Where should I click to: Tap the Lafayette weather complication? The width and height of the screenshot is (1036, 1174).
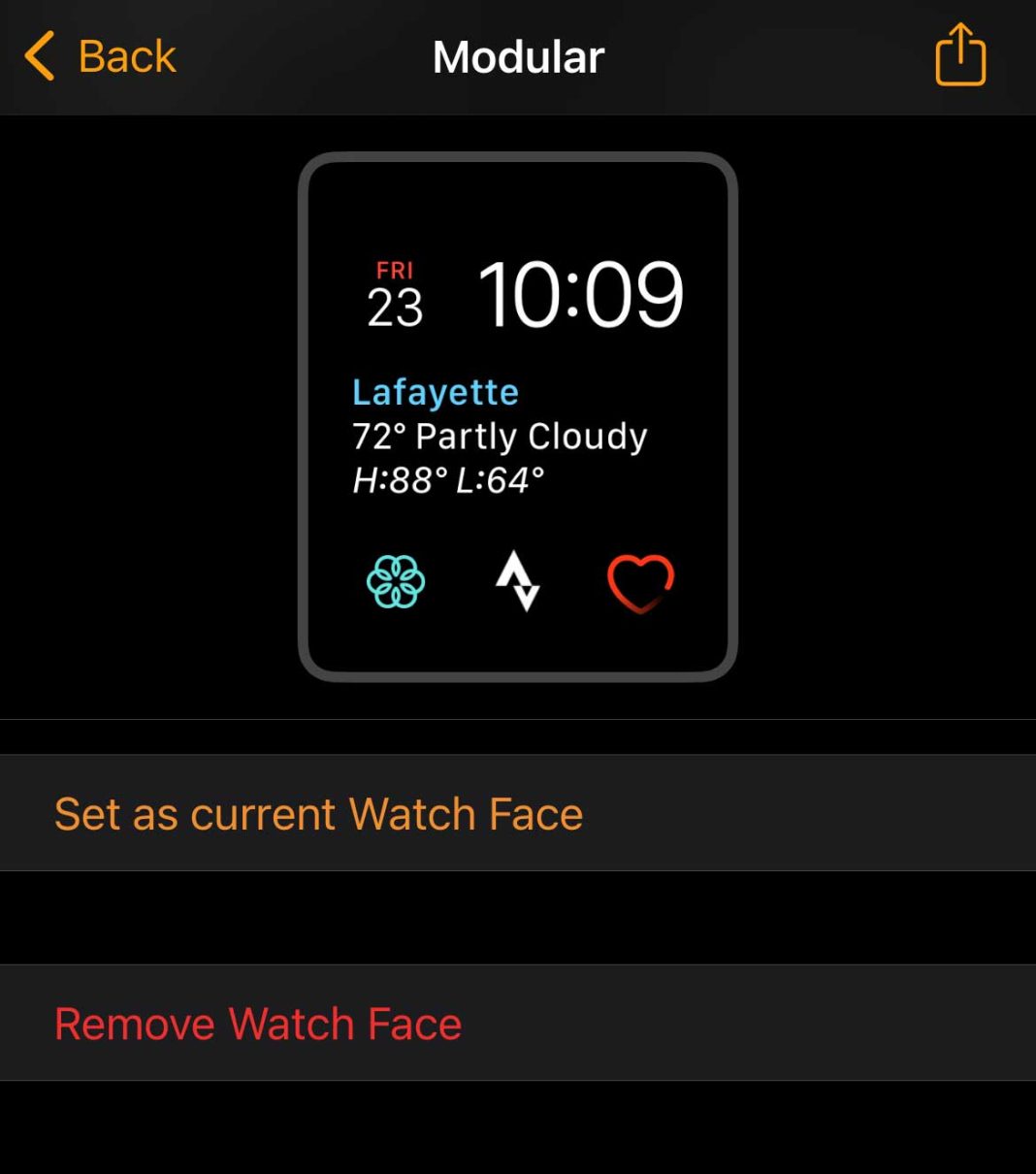pos(436,391)
